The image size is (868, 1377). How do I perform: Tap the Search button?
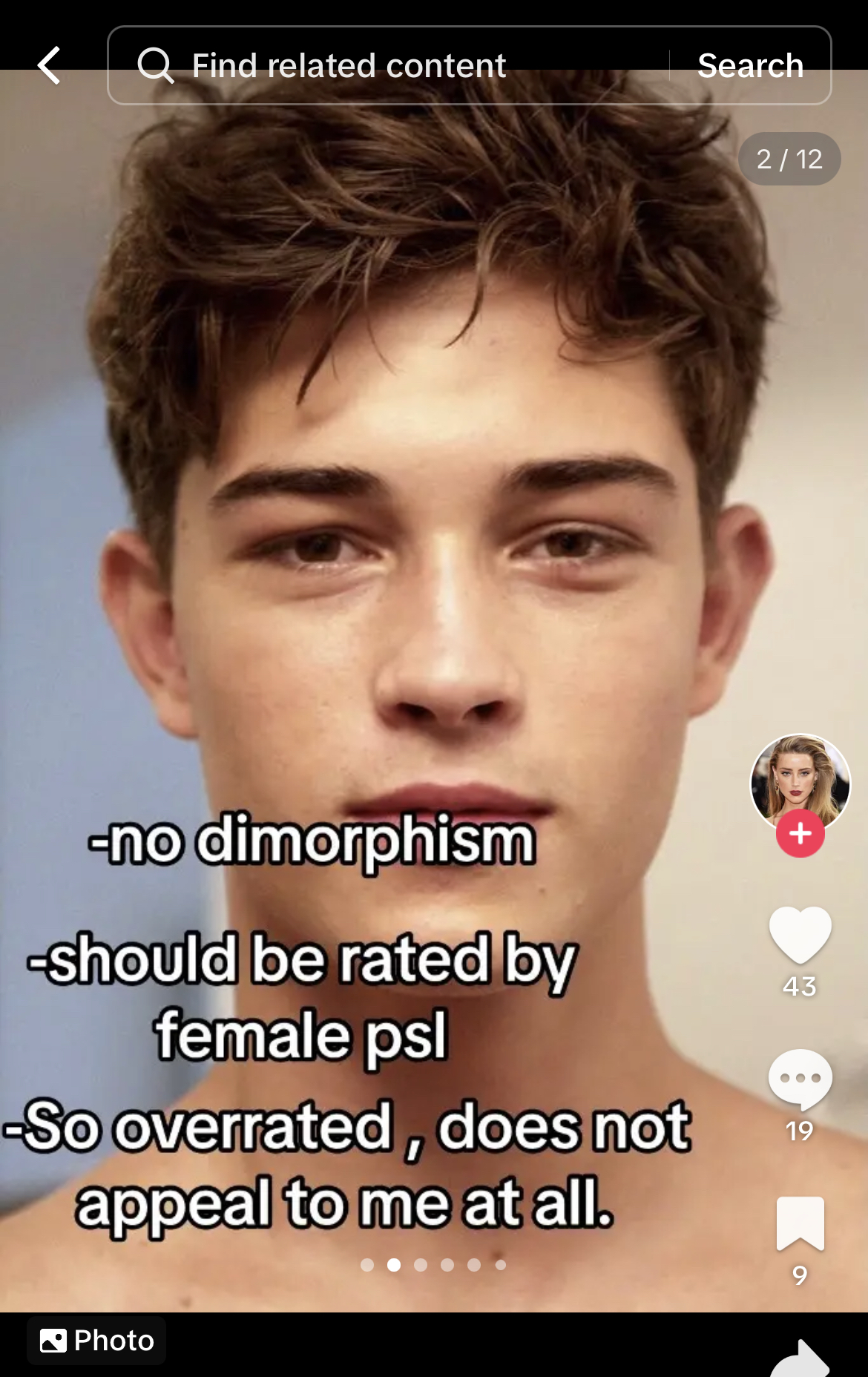pos(750,65)
